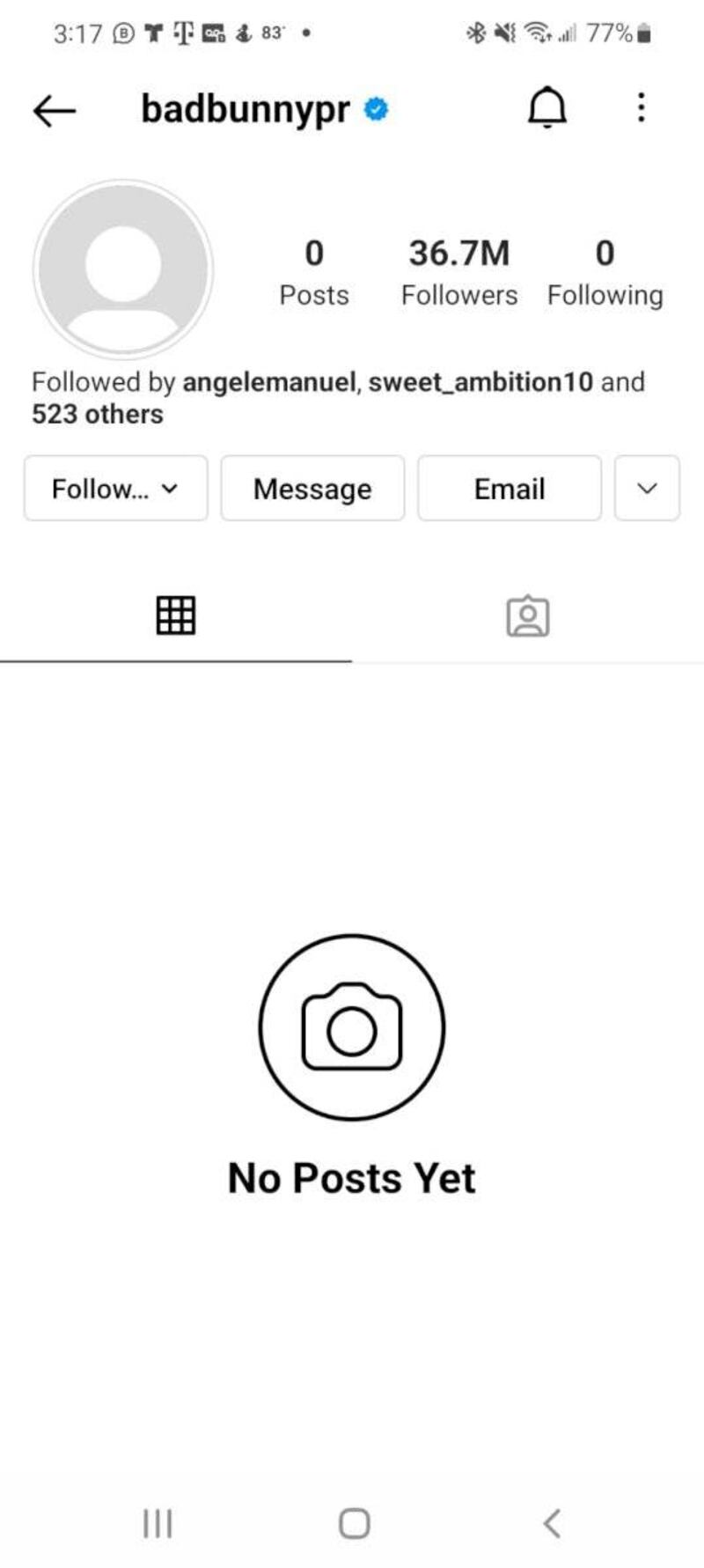This screenshot has width=704, height=1568.
Task: Open the profile picture avatar
Action: (123, 268)
